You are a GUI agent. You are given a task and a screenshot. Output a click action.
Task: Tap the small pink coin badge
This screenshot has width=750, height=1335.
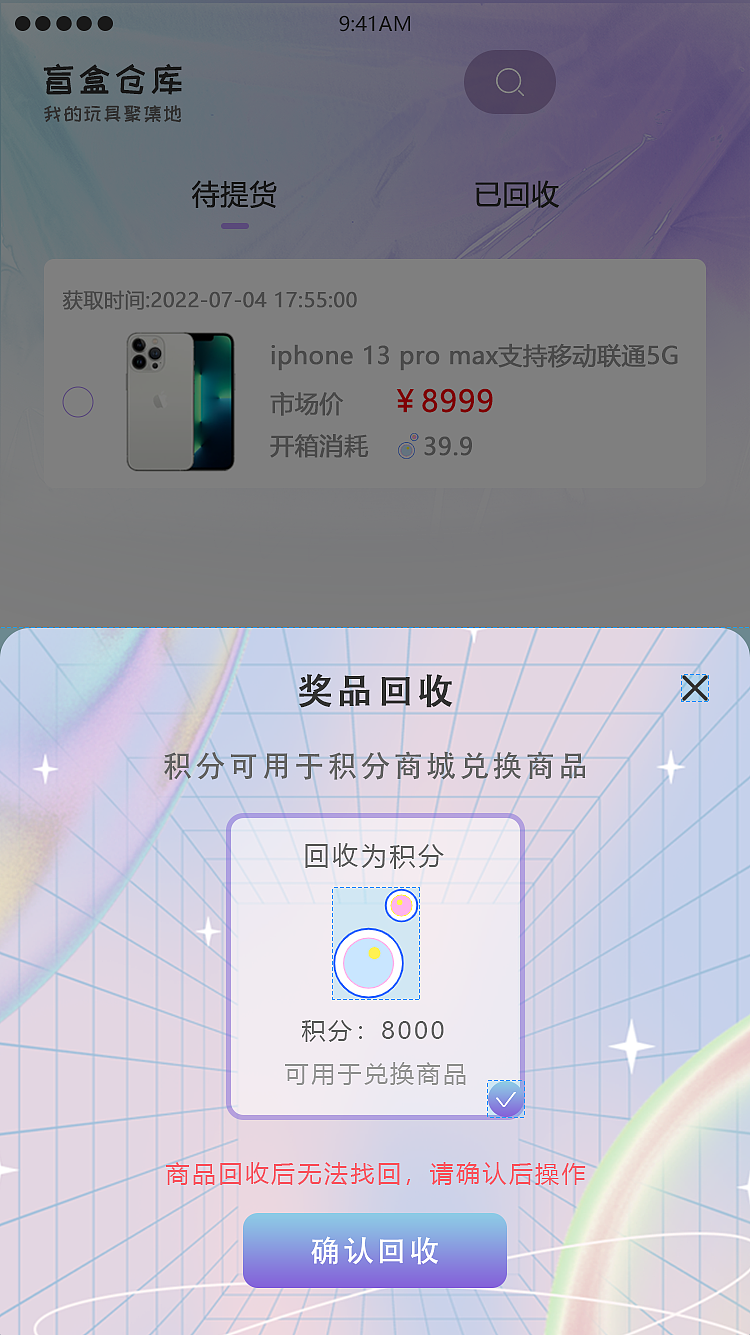(x=401, y=905)
